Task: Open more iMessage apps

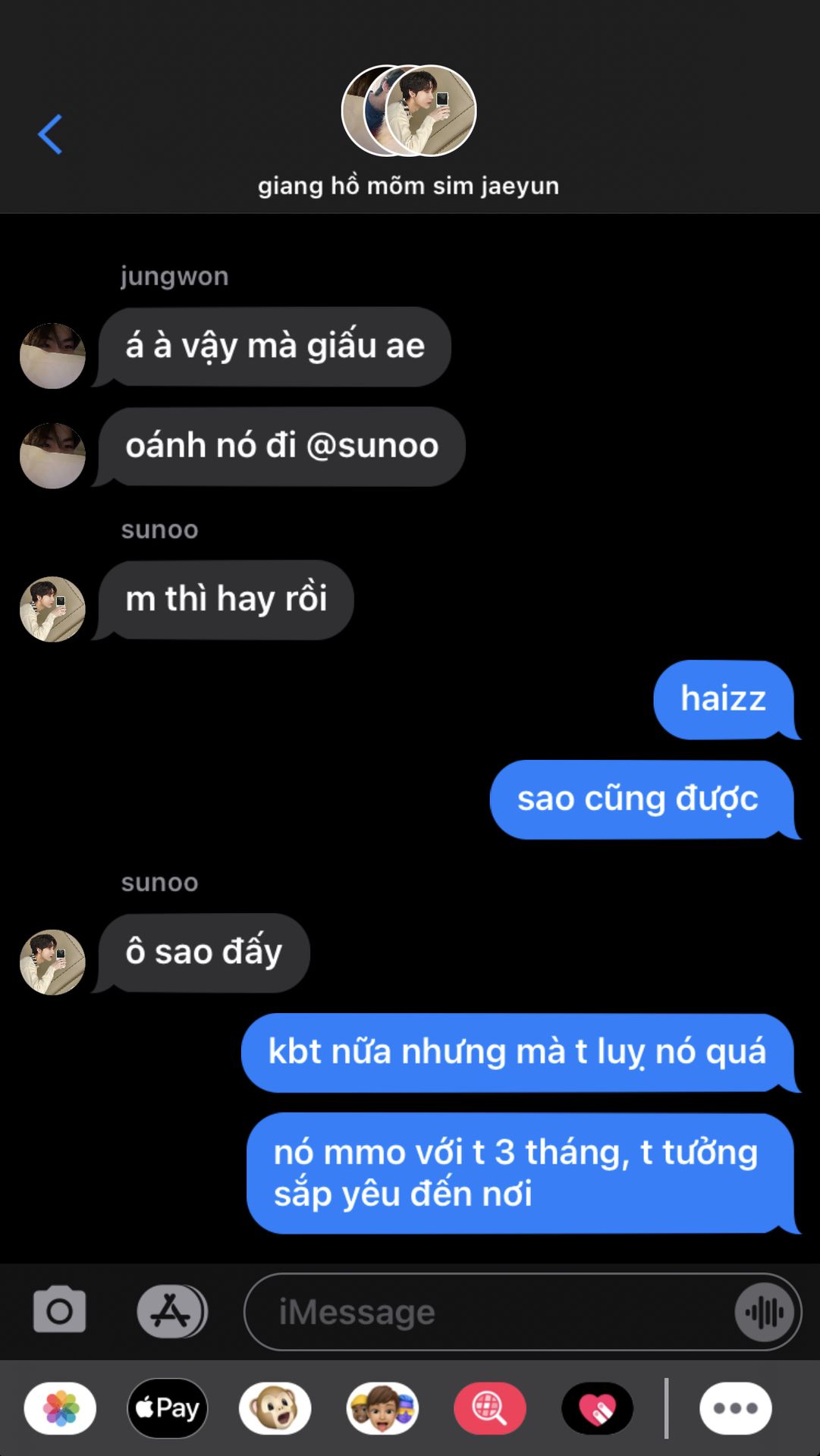Action: pos(736,1408)
